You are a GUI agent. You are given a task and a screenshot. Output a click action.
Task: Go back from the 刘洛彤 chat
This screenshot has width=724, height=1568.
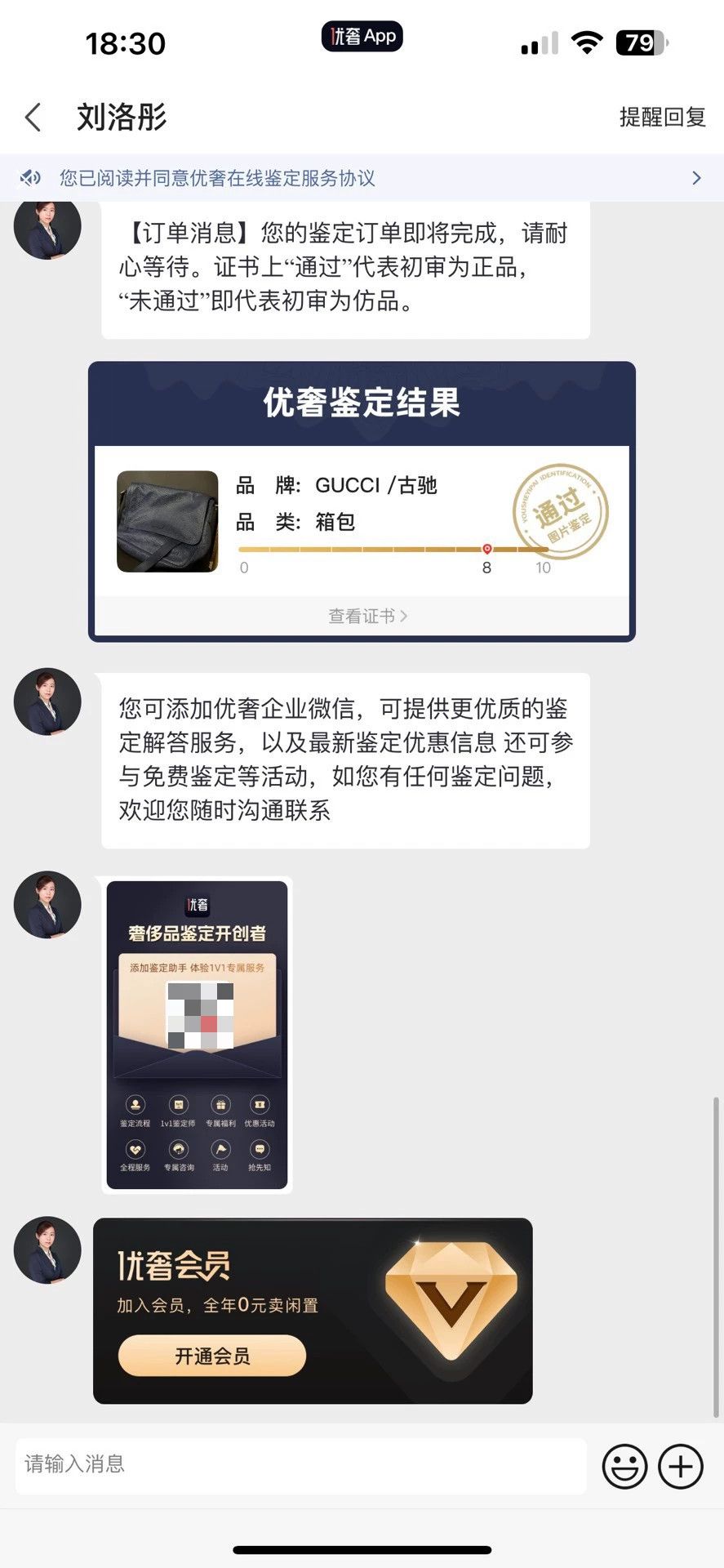[33, 118]
